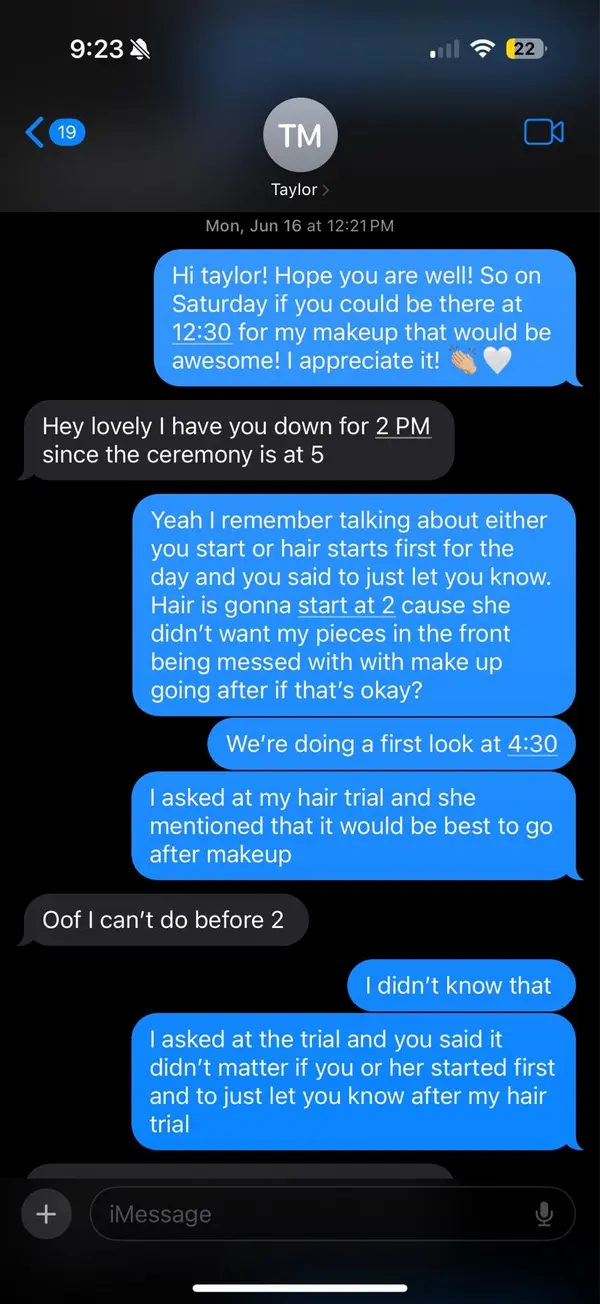Go back to the messages list
The image size is (600, 1304).
click(x=52, y=133)
